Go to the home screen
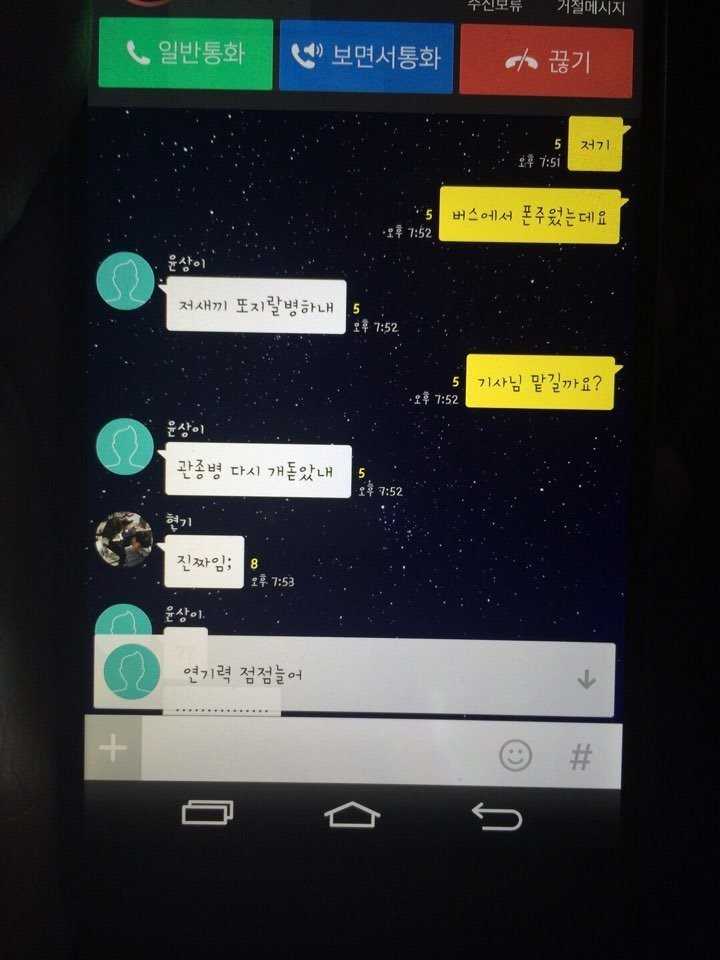This screenshot has width=720, height=960. point(353,814)
